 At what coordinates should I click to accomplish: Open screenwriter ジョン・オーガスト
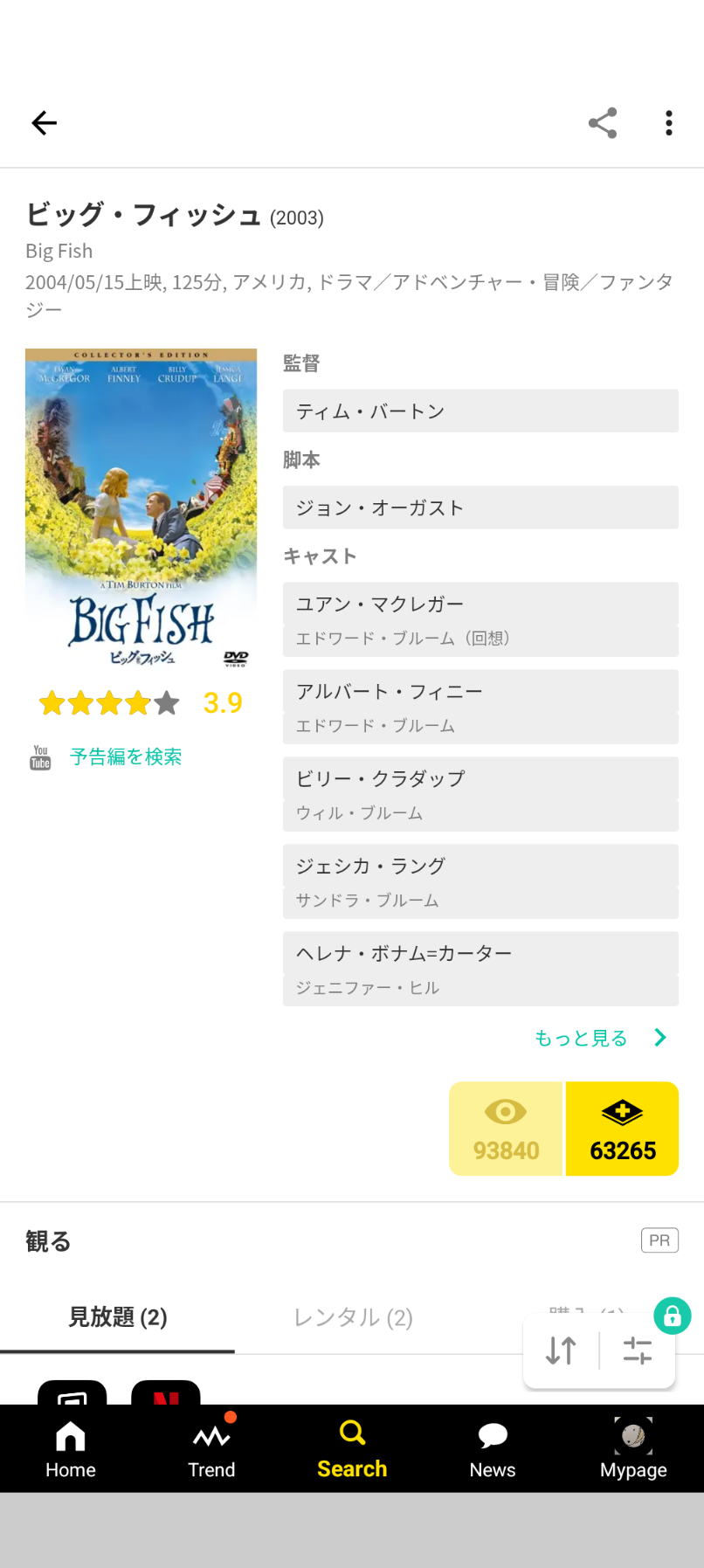pyautogui.click(x=480, y=508)
